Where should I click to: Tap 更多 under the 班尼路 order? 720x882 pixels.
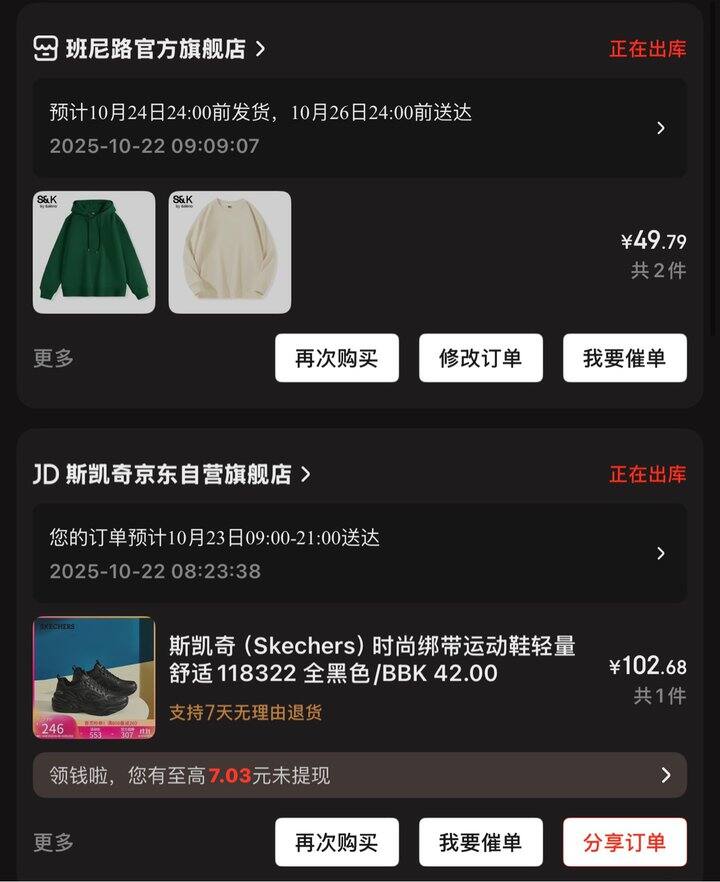[53, 358]
